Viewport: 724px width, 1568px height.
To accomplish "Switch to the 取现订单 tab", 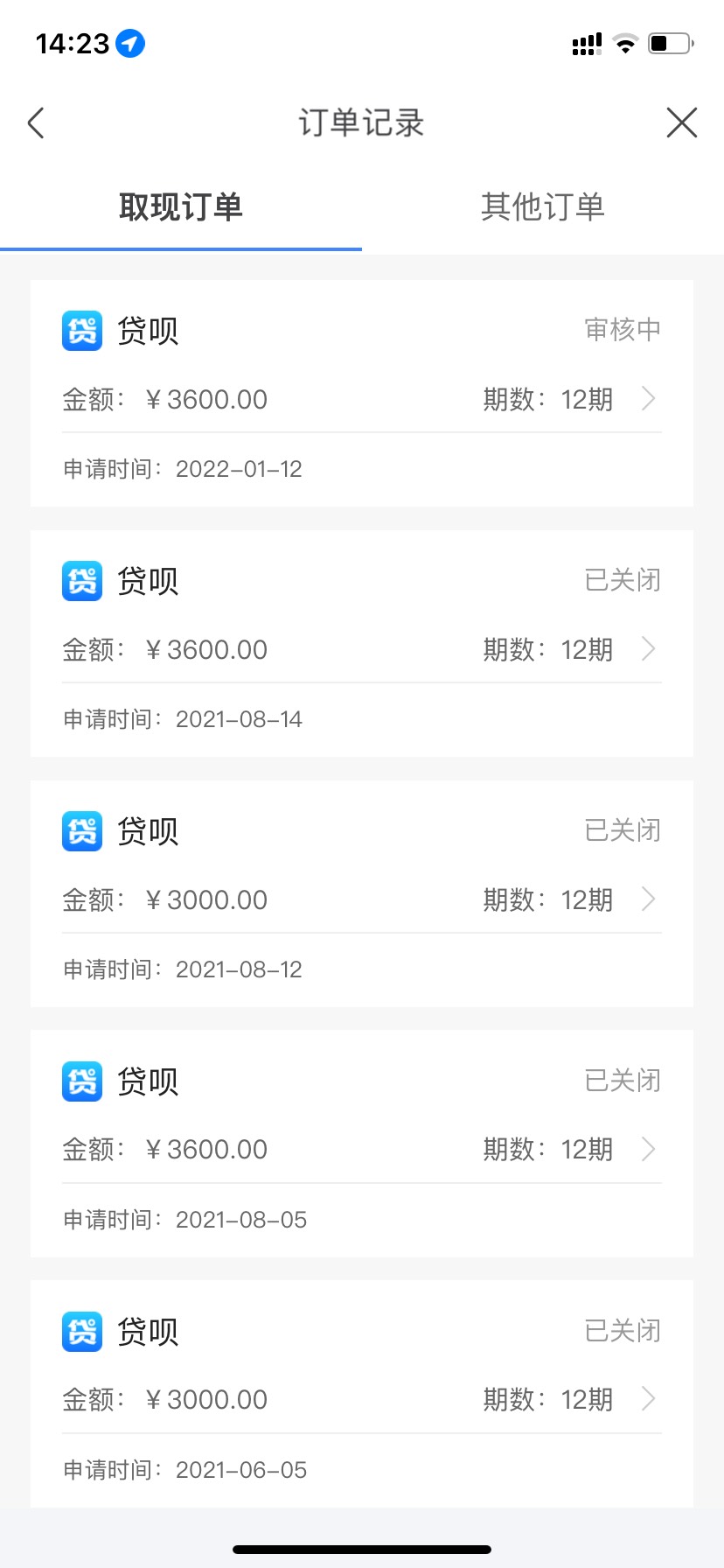I will 181,207.
